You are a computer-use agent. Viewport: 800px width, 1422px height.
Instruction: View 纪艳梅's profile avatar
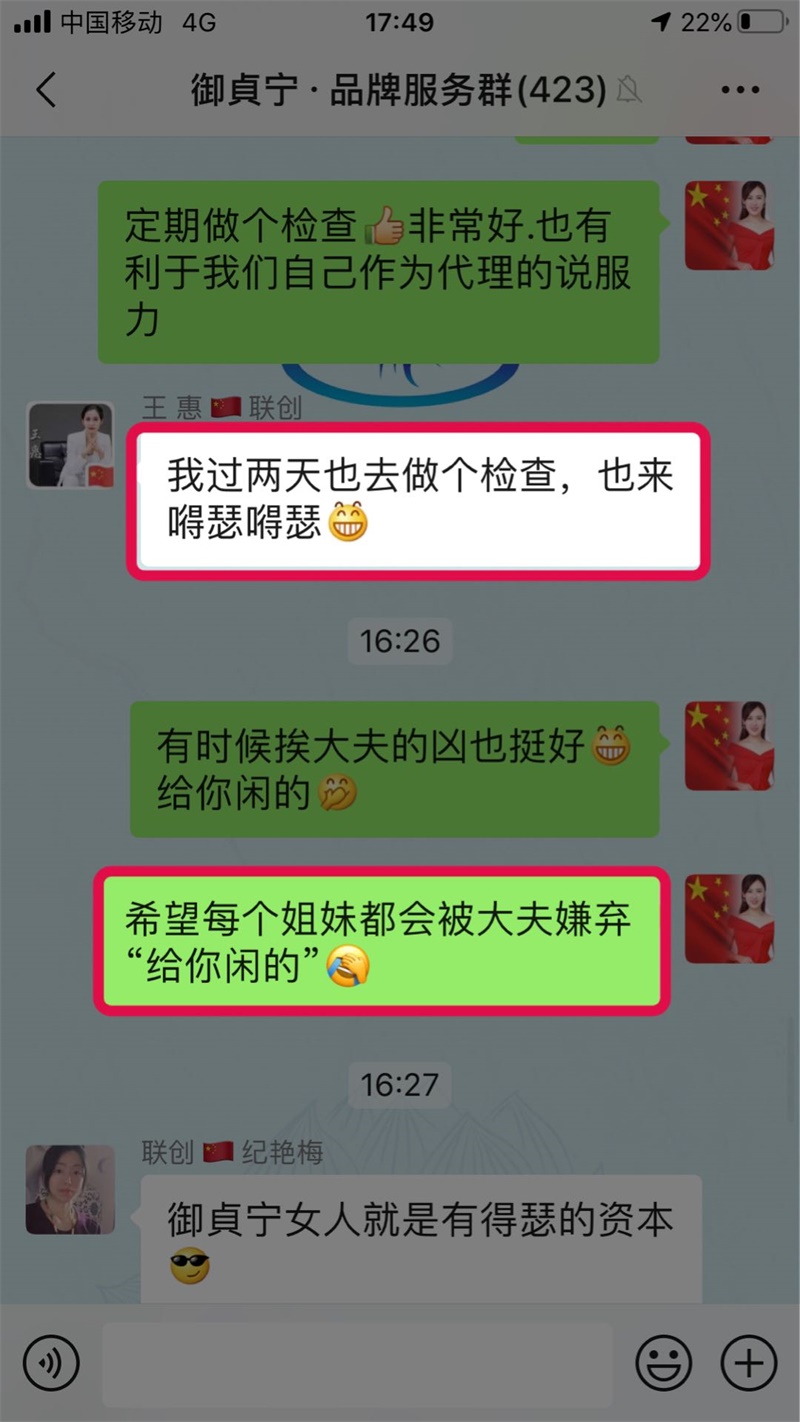70,1190
